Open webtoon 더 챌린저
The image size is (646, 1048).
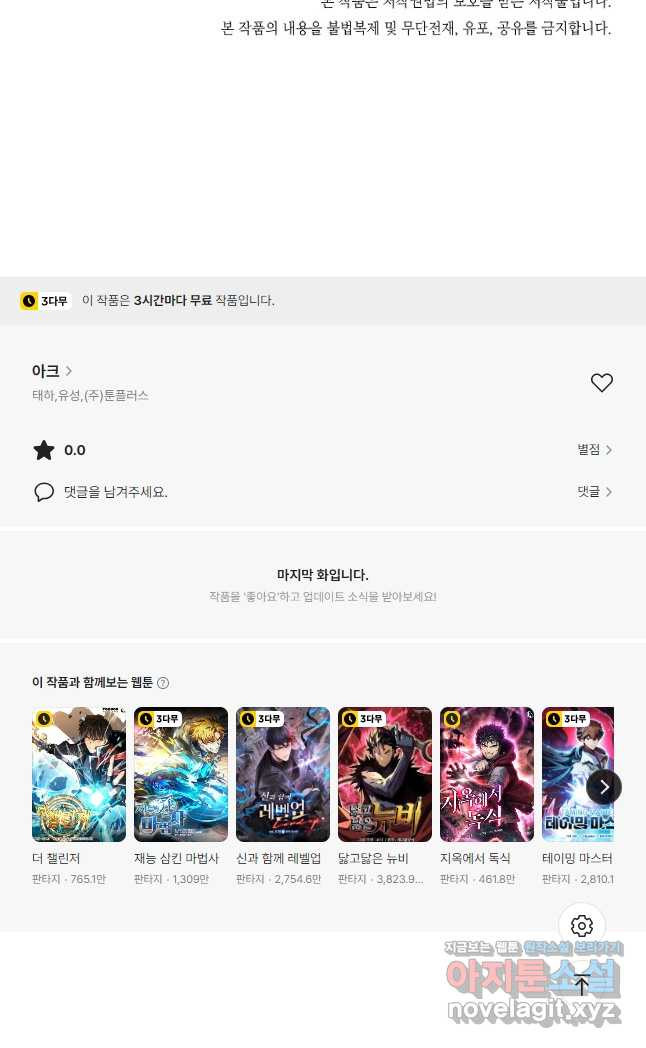(x=79, y=775)
